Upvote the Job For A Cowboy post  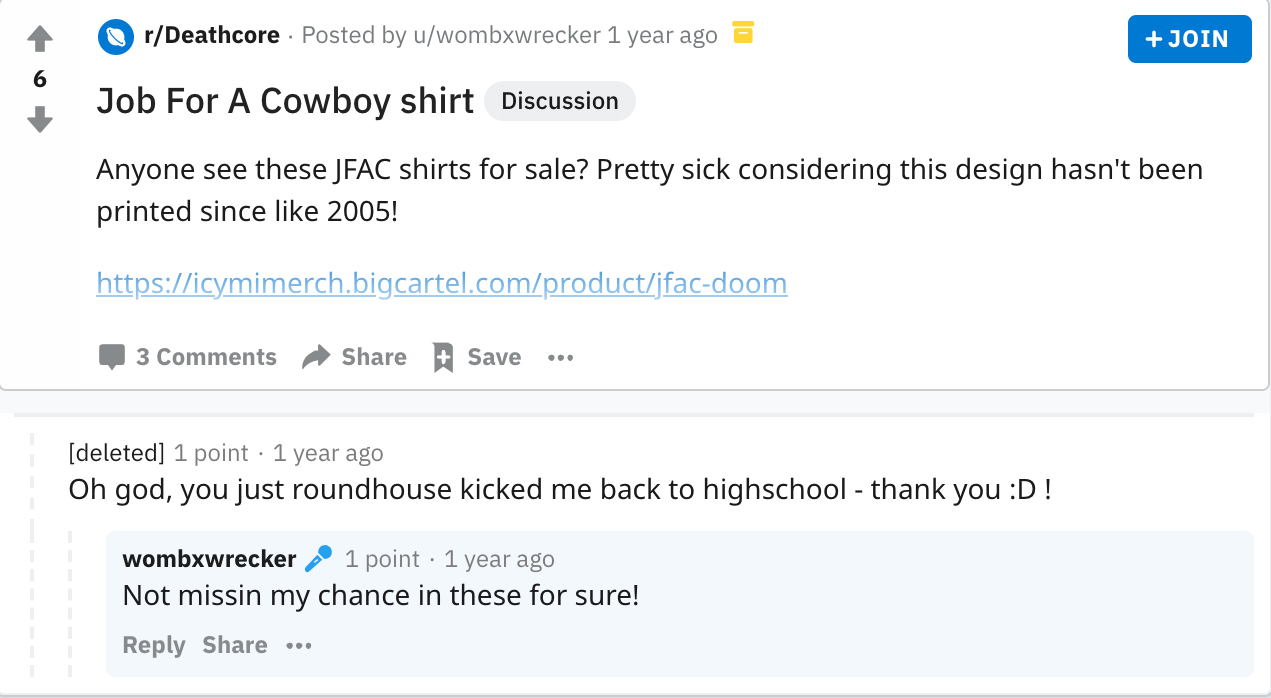[x=39, y=39]
